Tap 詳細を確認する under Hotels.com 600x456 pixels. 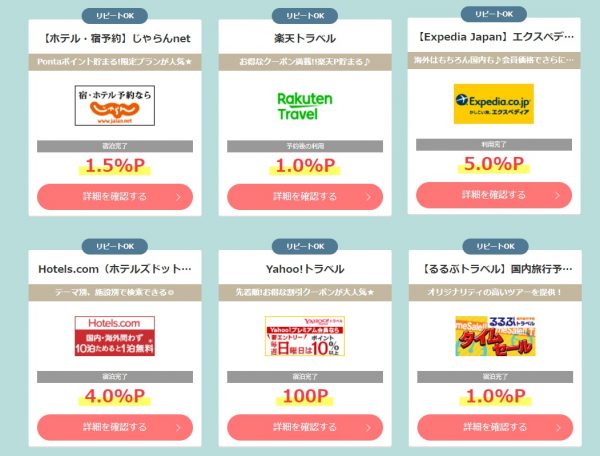(x=115, y=427)
